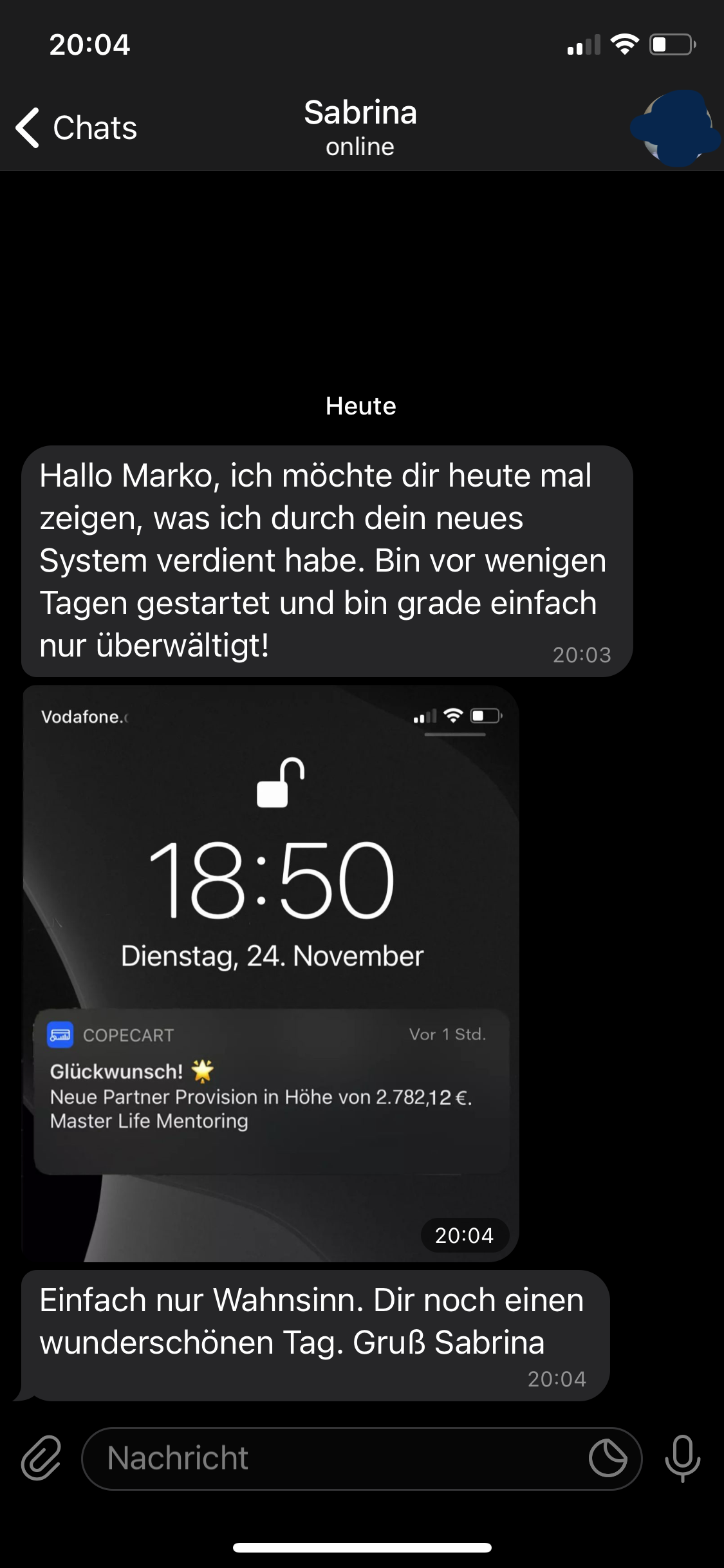Open Sabrina's contact info header
The height and width of the screenshot is (1568, 724).
[360, 127]
